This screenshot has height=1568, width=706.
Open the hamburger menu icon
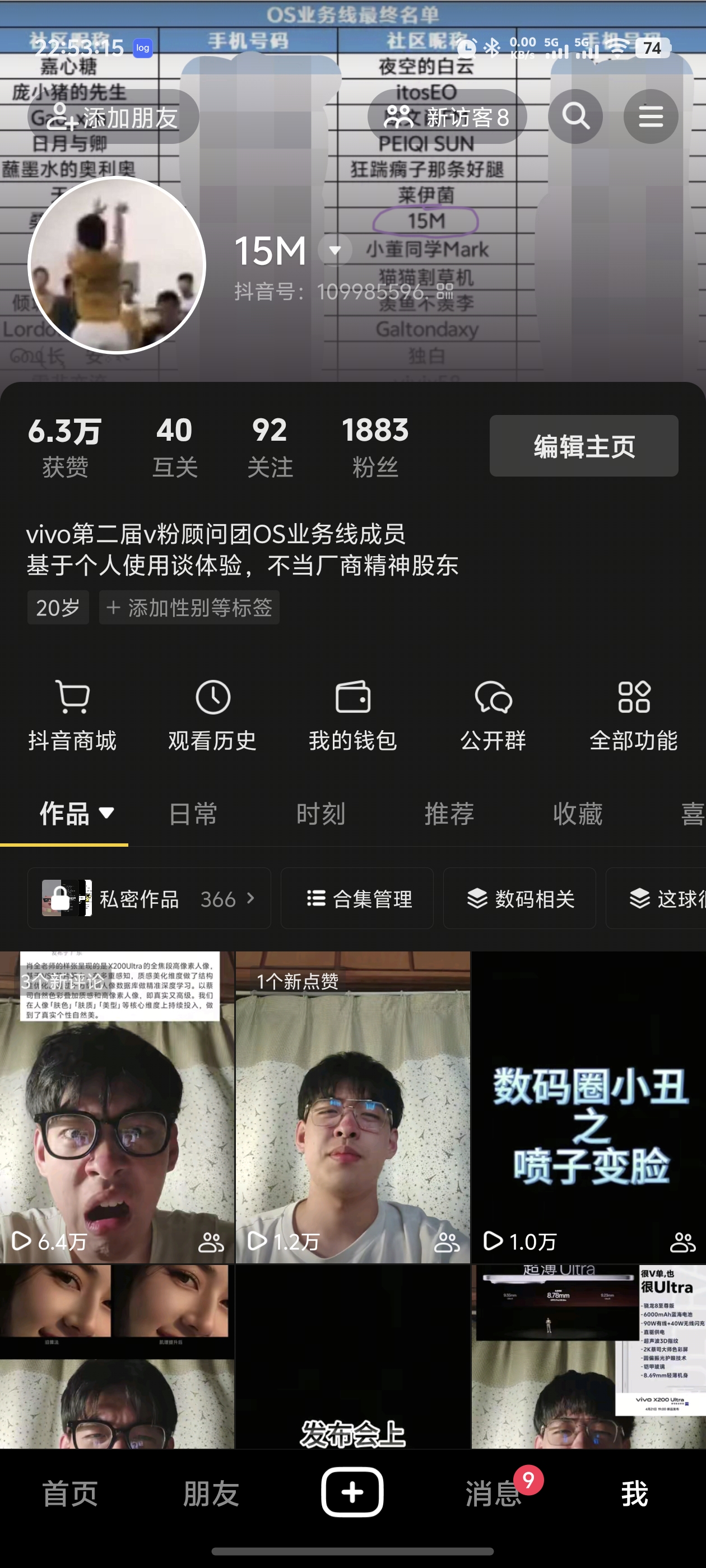coord(650,116)
